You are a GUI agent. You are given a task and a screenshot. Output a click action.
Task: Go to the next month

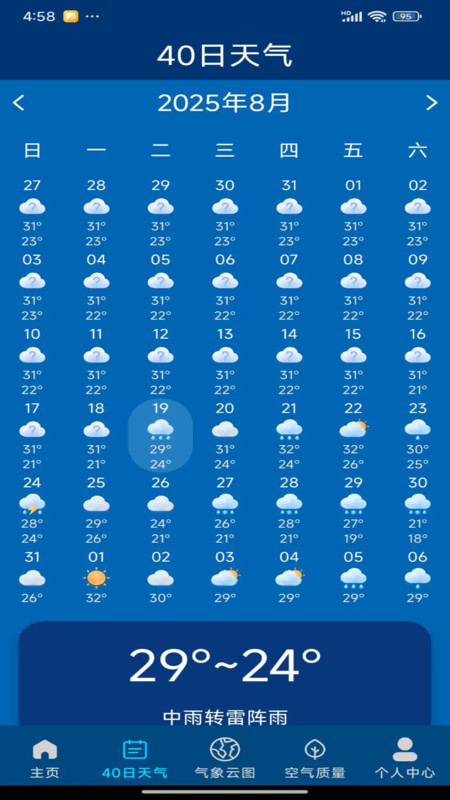click(432, 103)
